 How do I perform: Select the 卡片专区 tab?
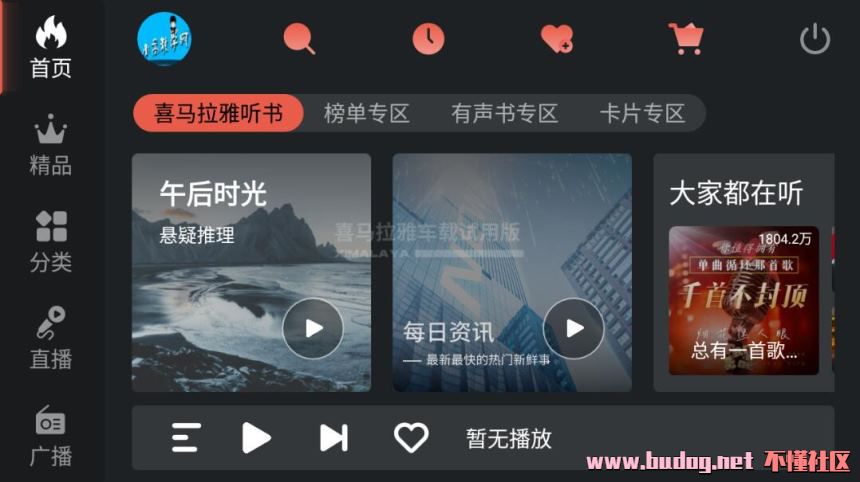tap(642, 113)
